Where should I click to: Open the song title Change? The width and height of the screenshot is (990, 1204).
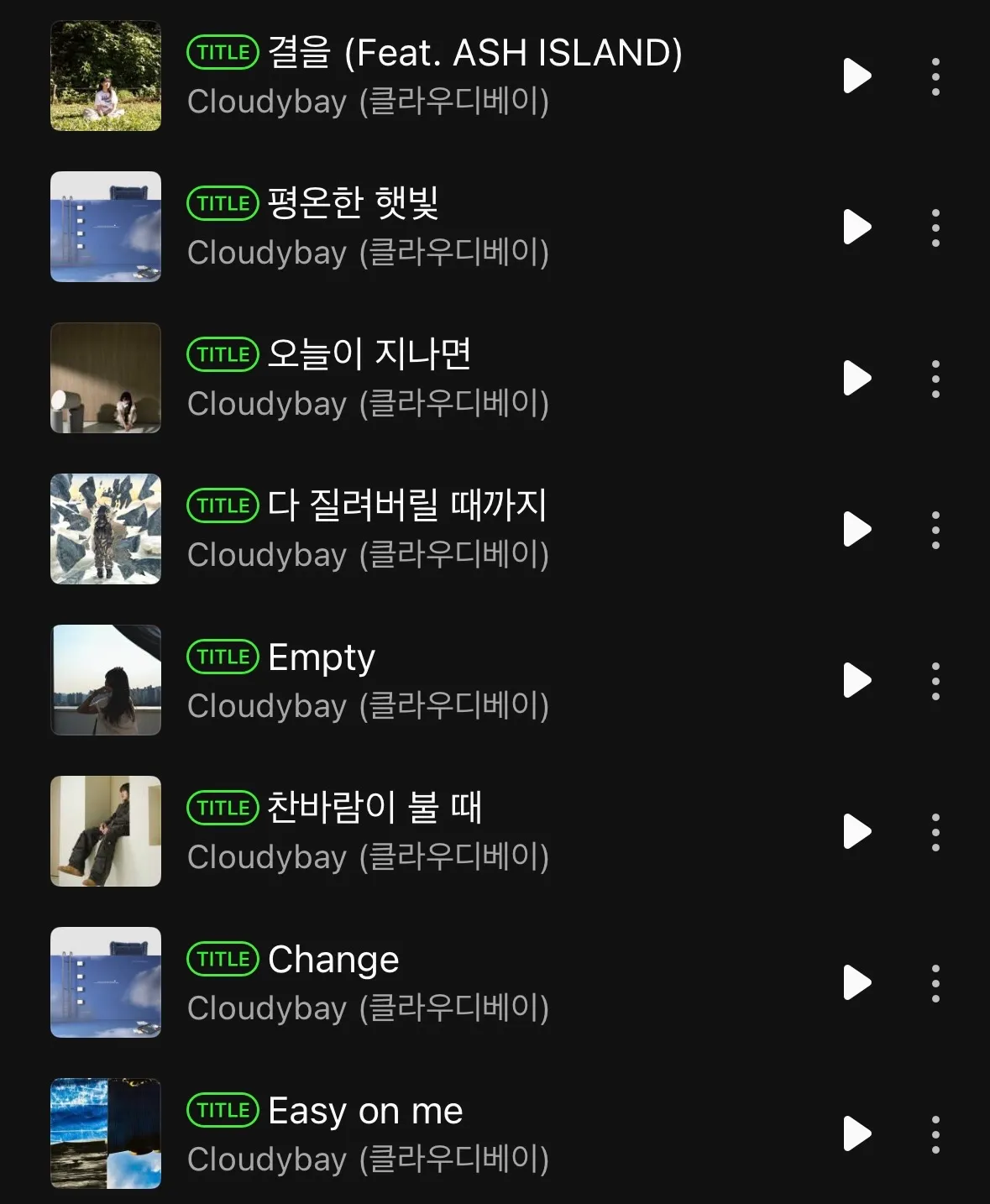point(333,958)
